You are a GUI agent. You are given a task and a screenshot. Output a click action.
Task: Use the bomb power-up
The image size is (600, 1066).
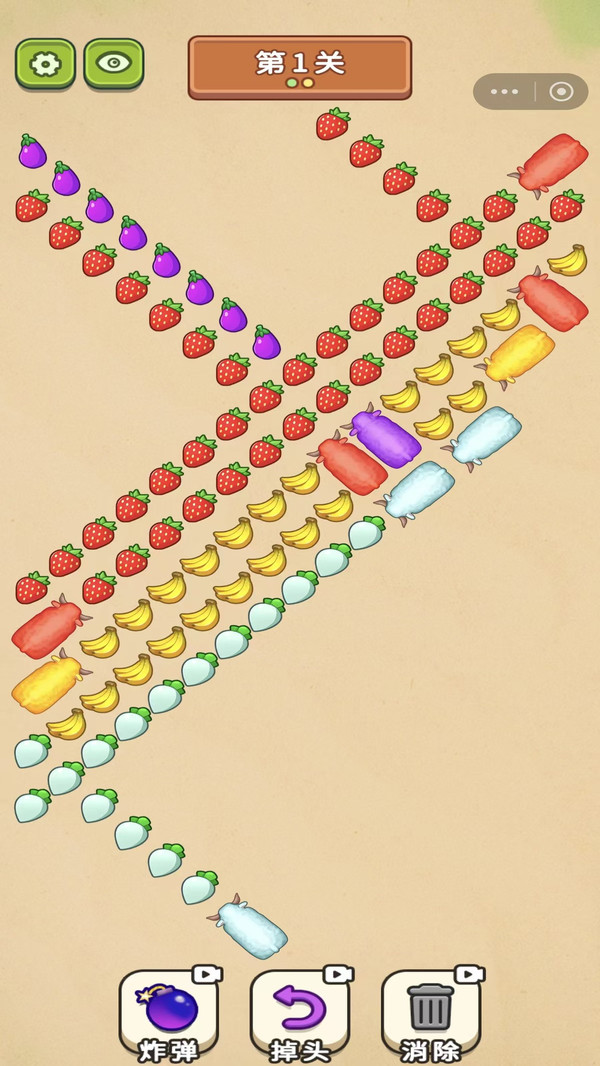pos(169,1010)
